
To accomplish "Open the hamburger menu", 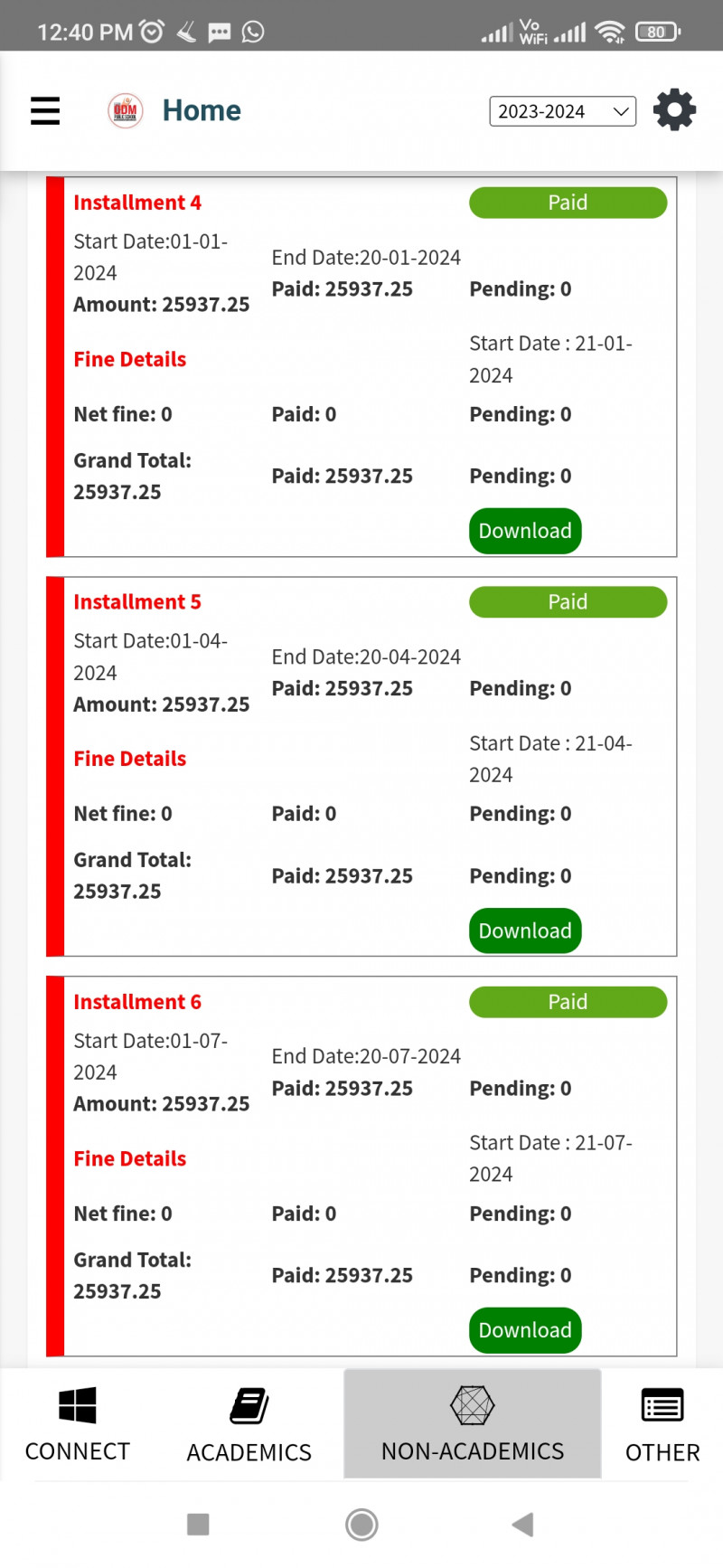I will [45, 111].
